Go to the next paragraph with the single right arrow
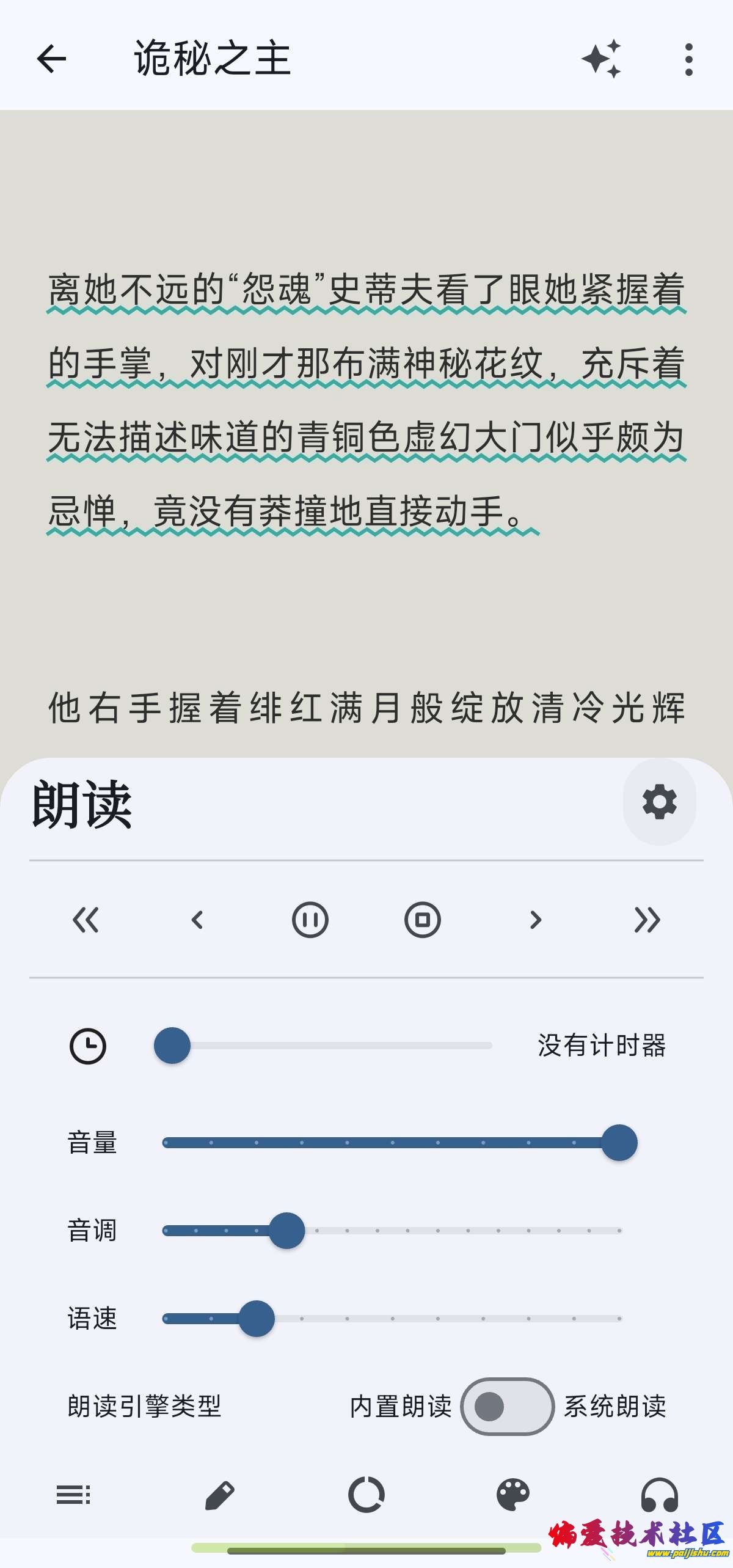 [x=535, y=920]
